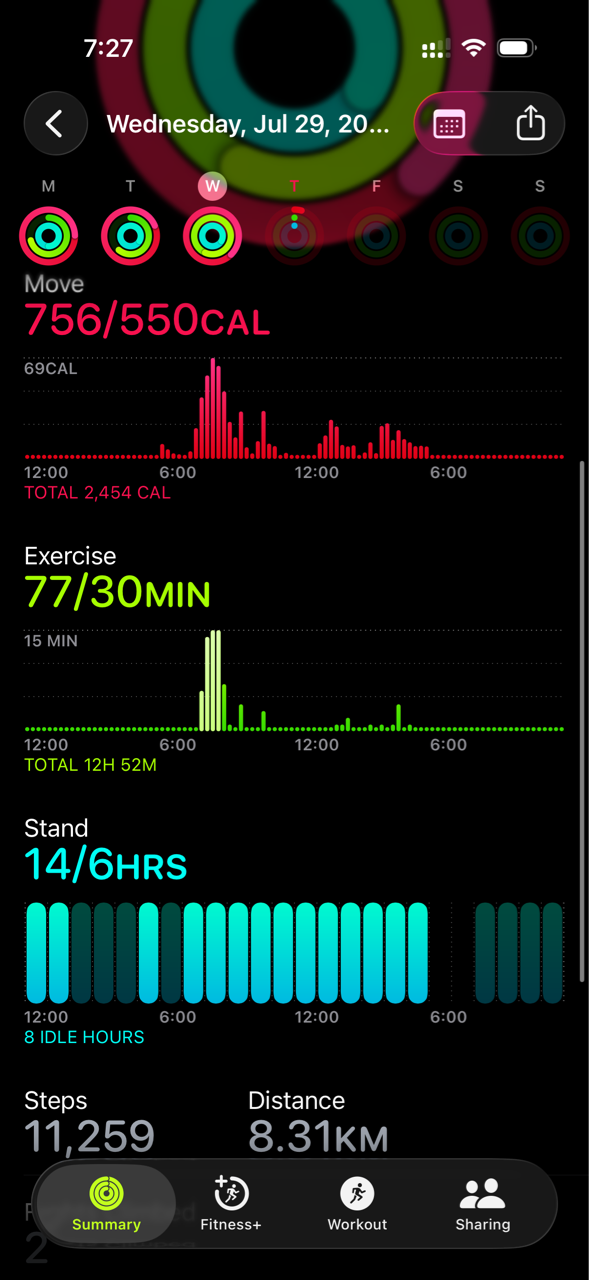Switch to the Fitness+ tab
The width and height of the screenshot is (589, 1280).
click(x=231, y=1204)
